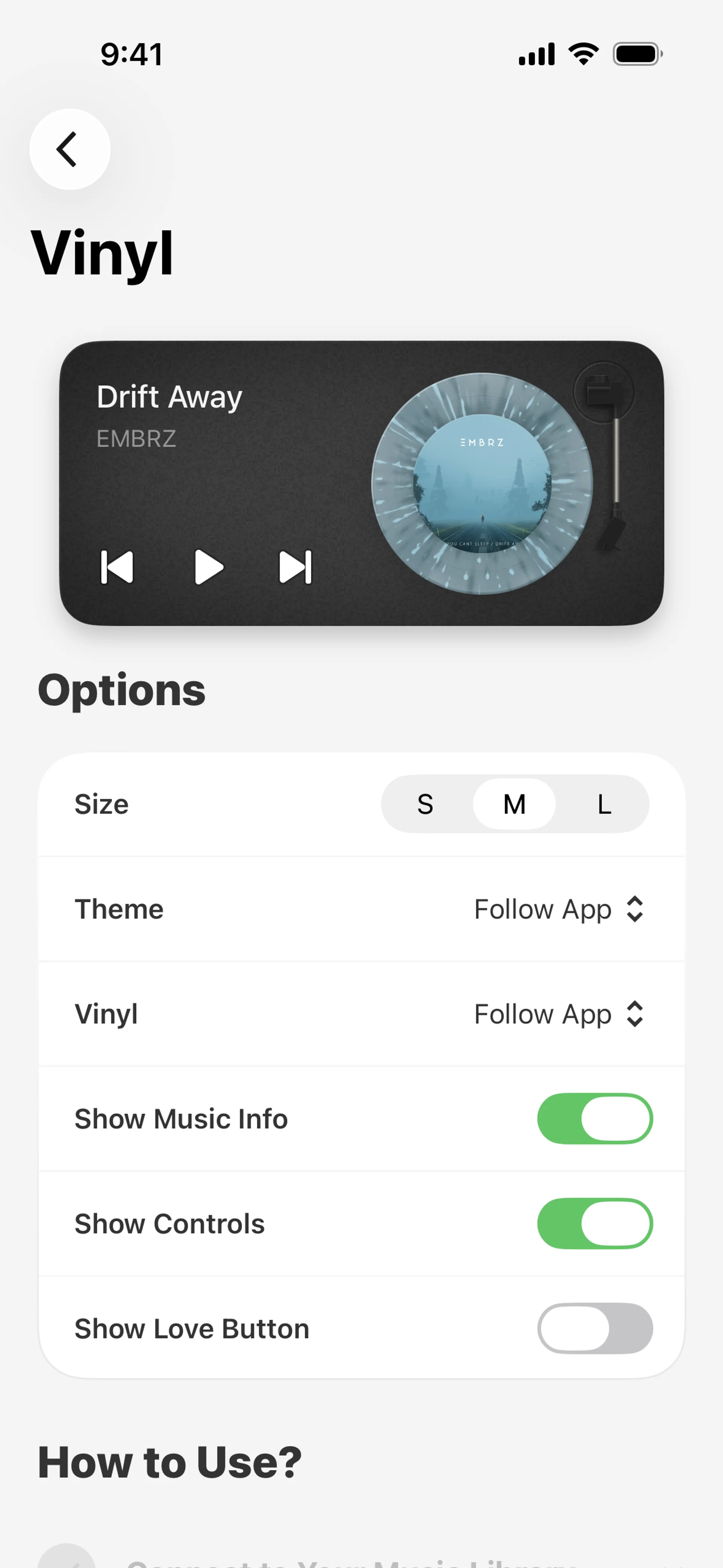Image resolution: width=723 pixels, height=1568 pixels.
Task: Skip to next track in widget preview
Action: point(295,567)
